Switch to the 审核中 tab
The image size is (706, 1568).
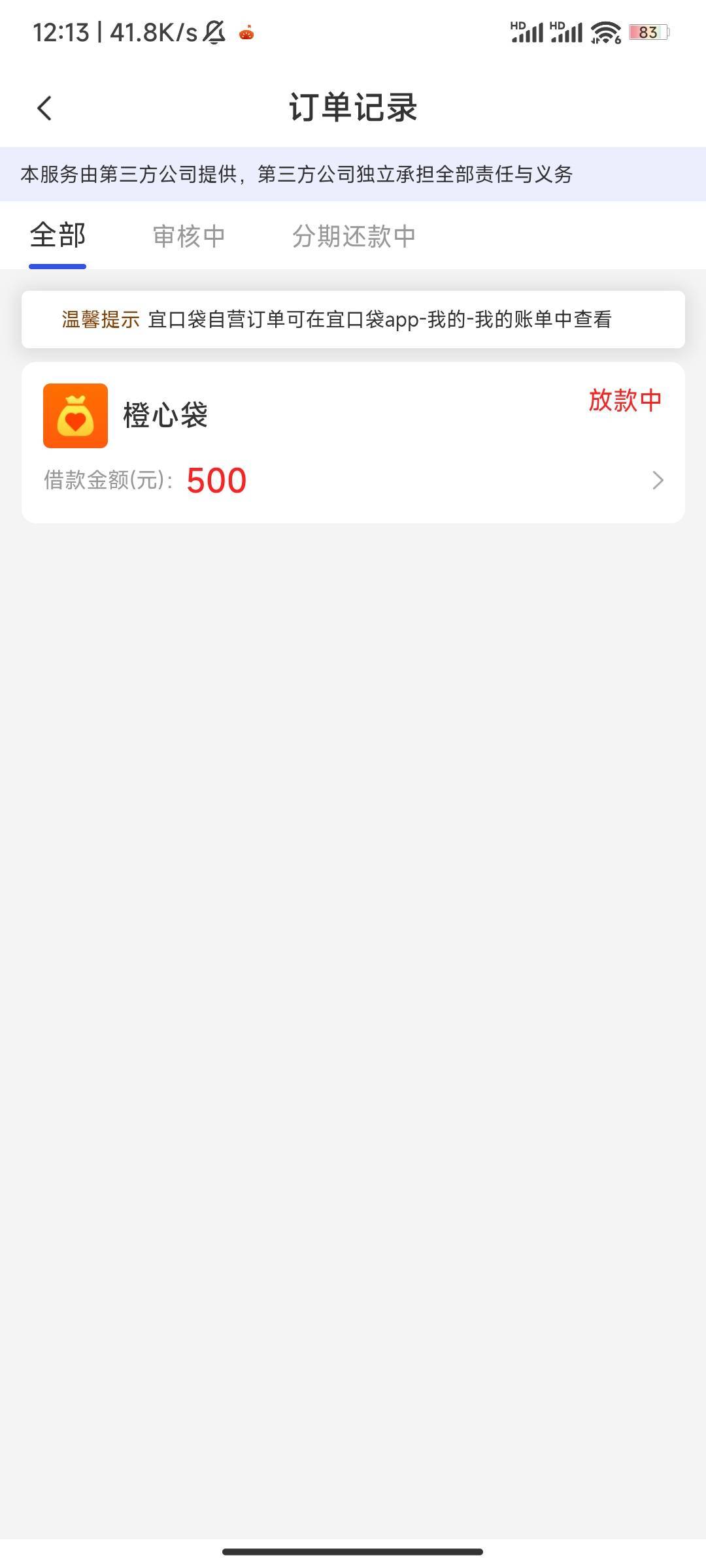pyautogui.click(x=189, y=236)
